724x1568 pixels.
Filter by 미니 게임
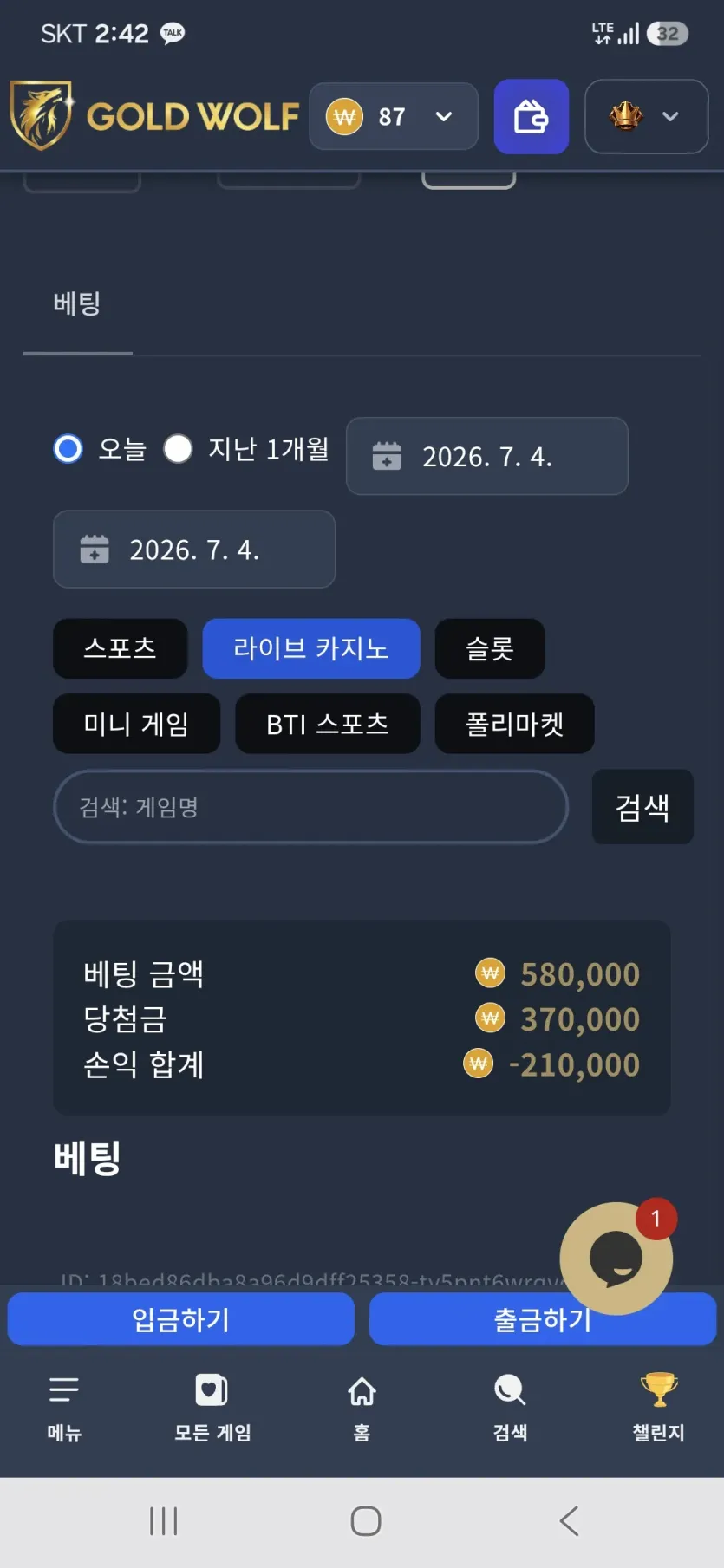point(137,724)
